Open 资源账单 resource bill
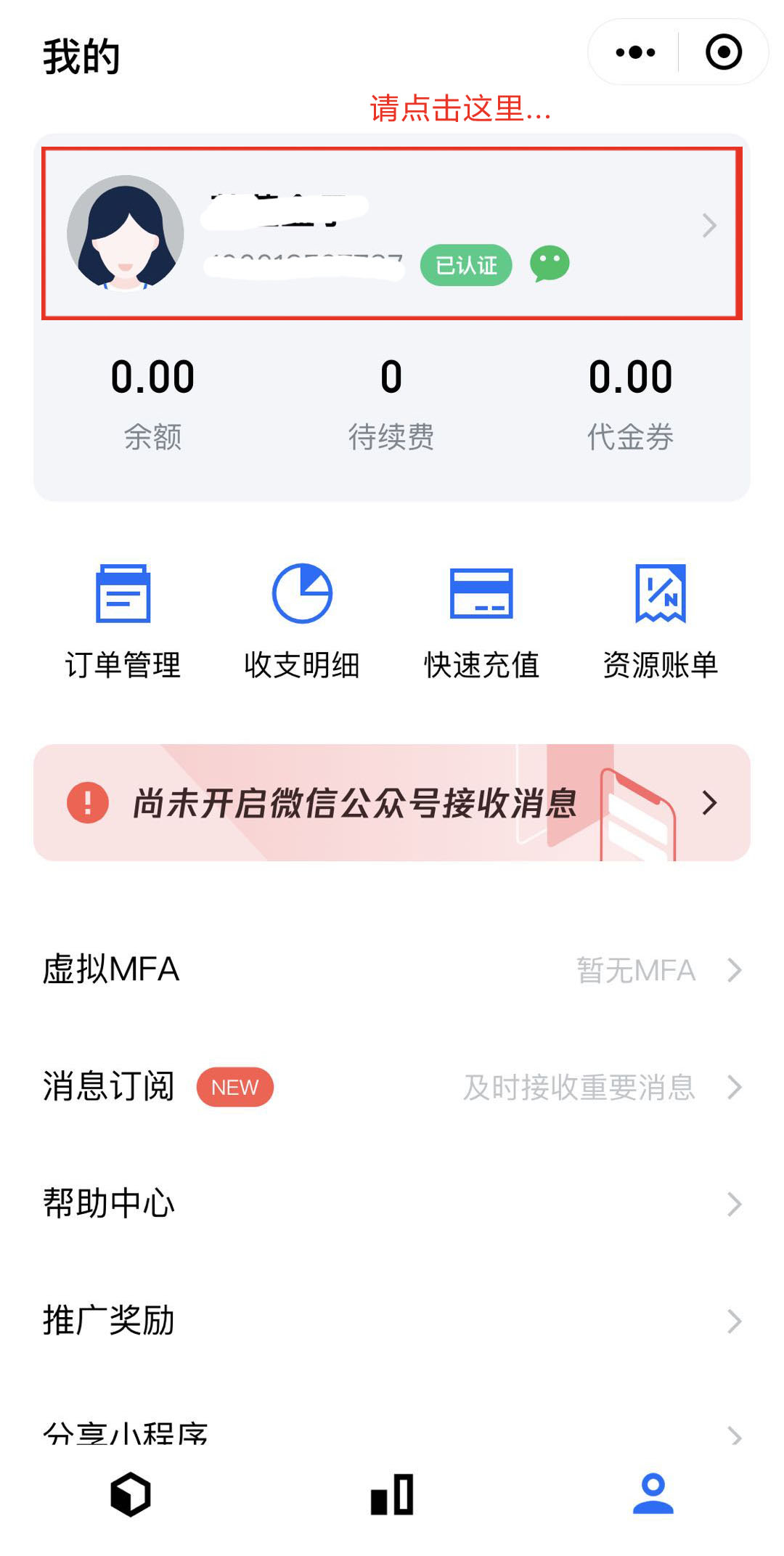Image resolution: width=784 pixels, height=1556 pixels. pos(660,622)
